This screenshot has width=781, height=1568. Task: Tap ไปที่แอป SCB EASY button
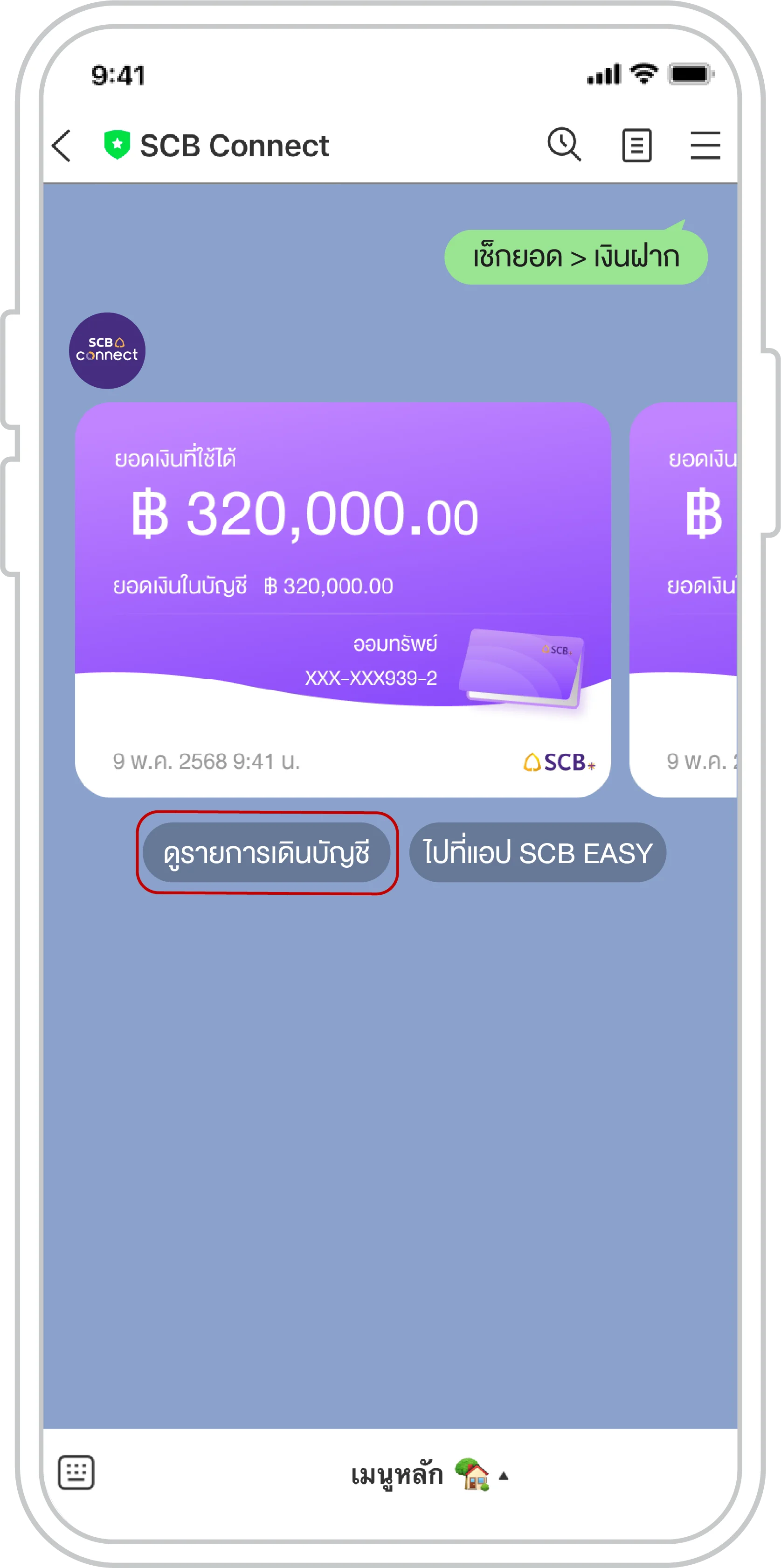click(x=537, y=853)
